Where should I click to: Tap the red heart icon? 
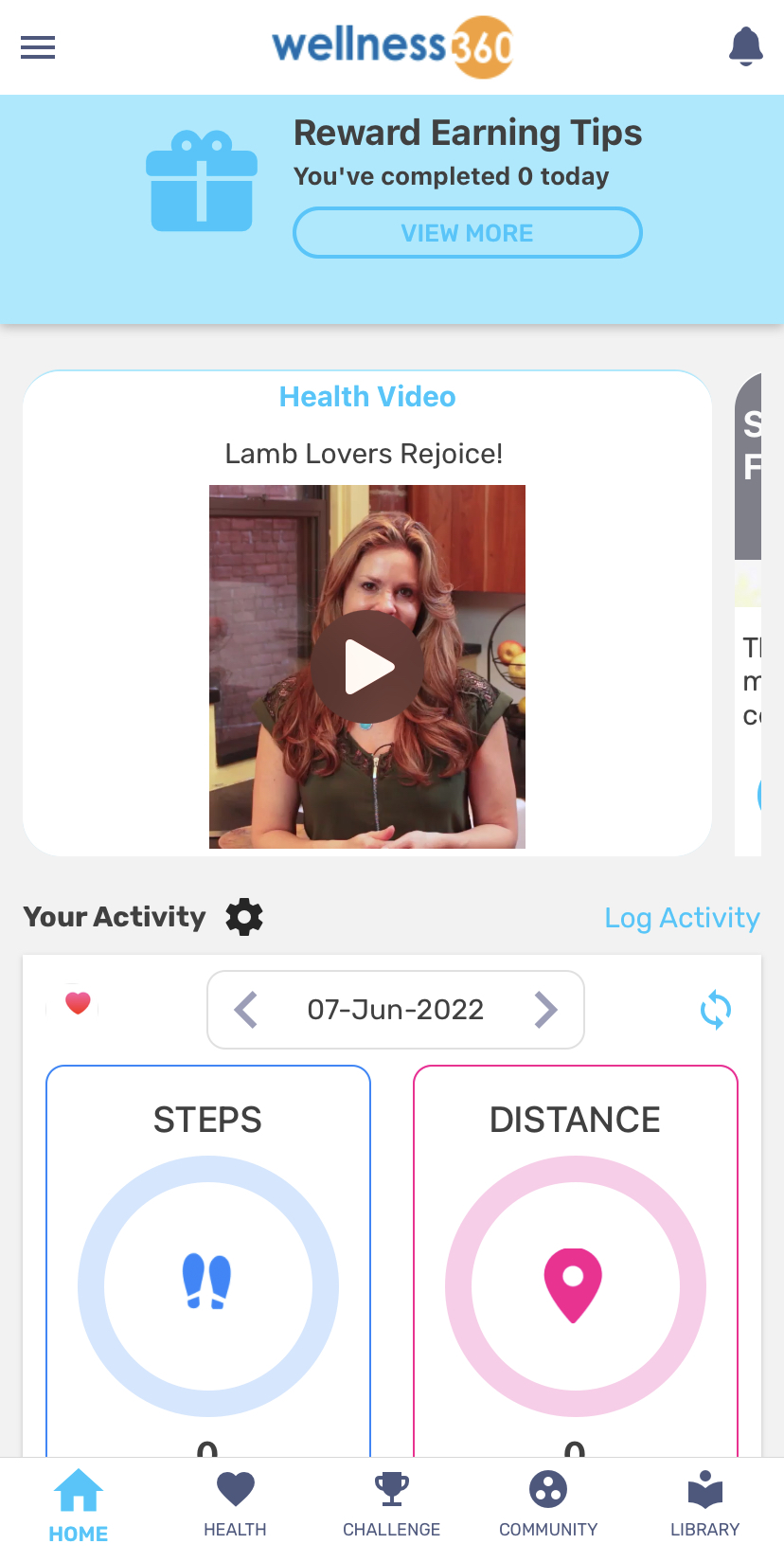click(x=78, y=1003)
